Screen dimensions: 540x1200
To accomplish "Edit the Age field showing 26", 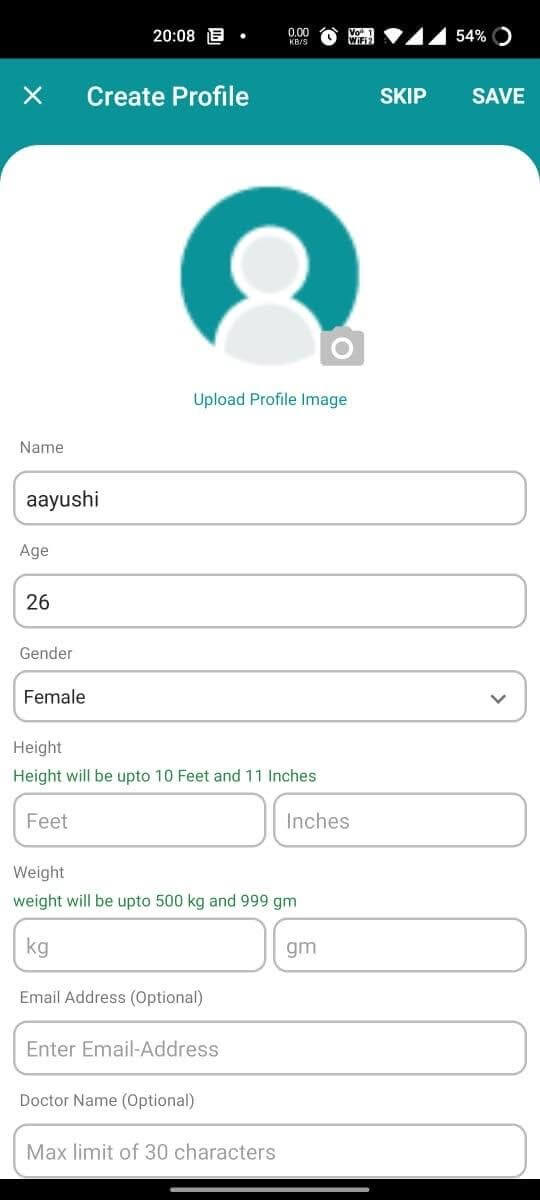I will pyautogui.click(x=270, y=601).
